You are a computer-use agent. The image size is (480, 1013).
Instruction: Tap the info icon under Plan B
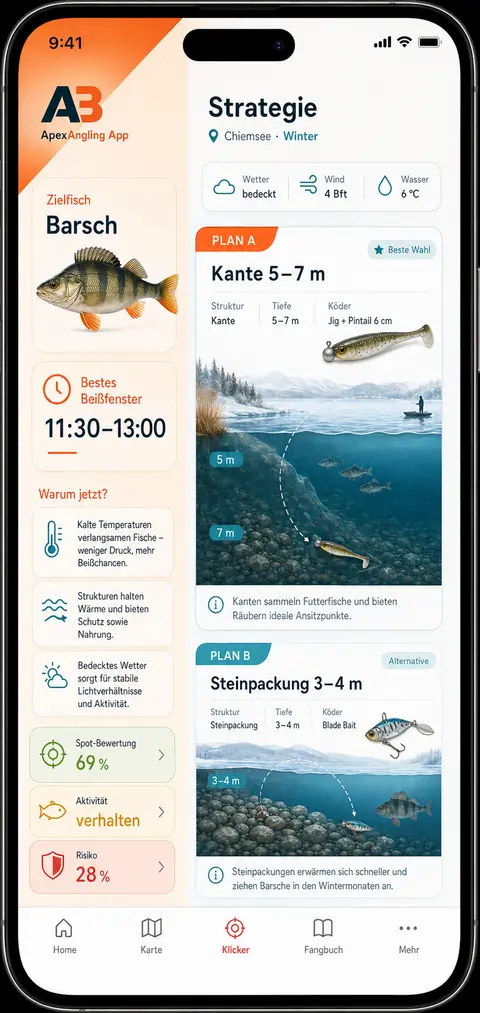pos(215,875)
